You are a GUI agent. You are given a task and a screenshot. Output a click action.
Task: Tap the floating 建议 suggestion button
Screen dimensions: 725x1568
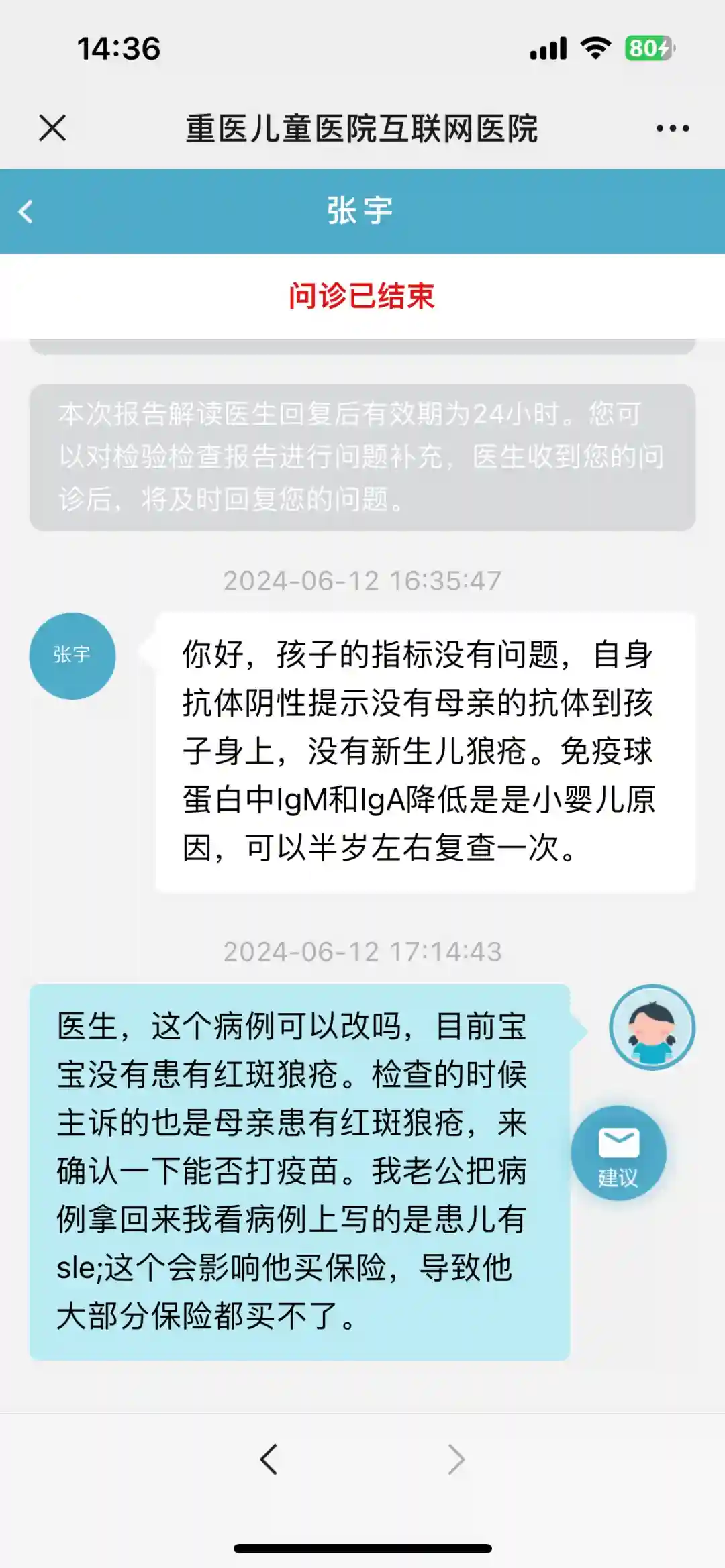tap(618, 1153)
